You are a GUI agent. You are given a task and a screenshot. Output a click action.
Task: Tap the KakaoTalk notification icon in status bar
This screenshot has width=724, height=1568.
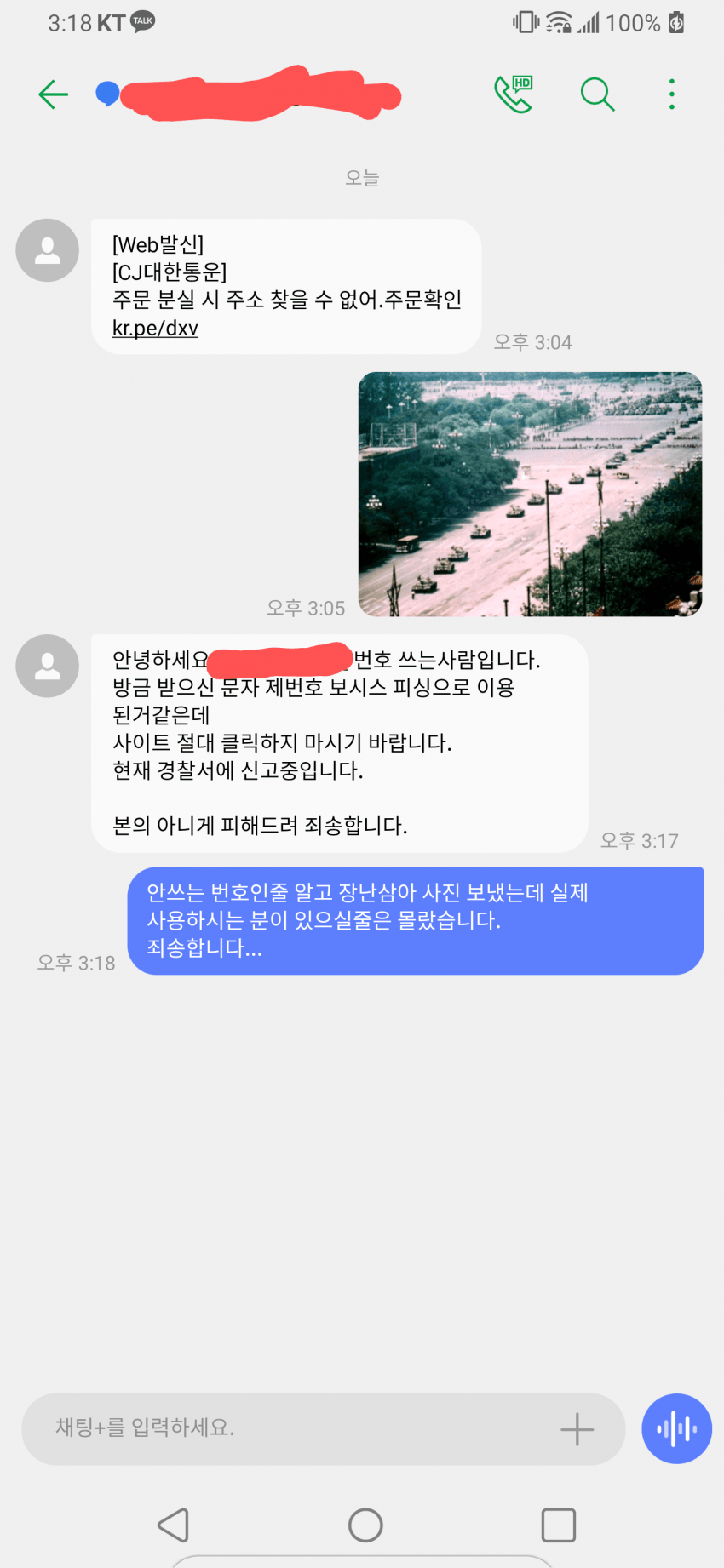click(142, 22)
